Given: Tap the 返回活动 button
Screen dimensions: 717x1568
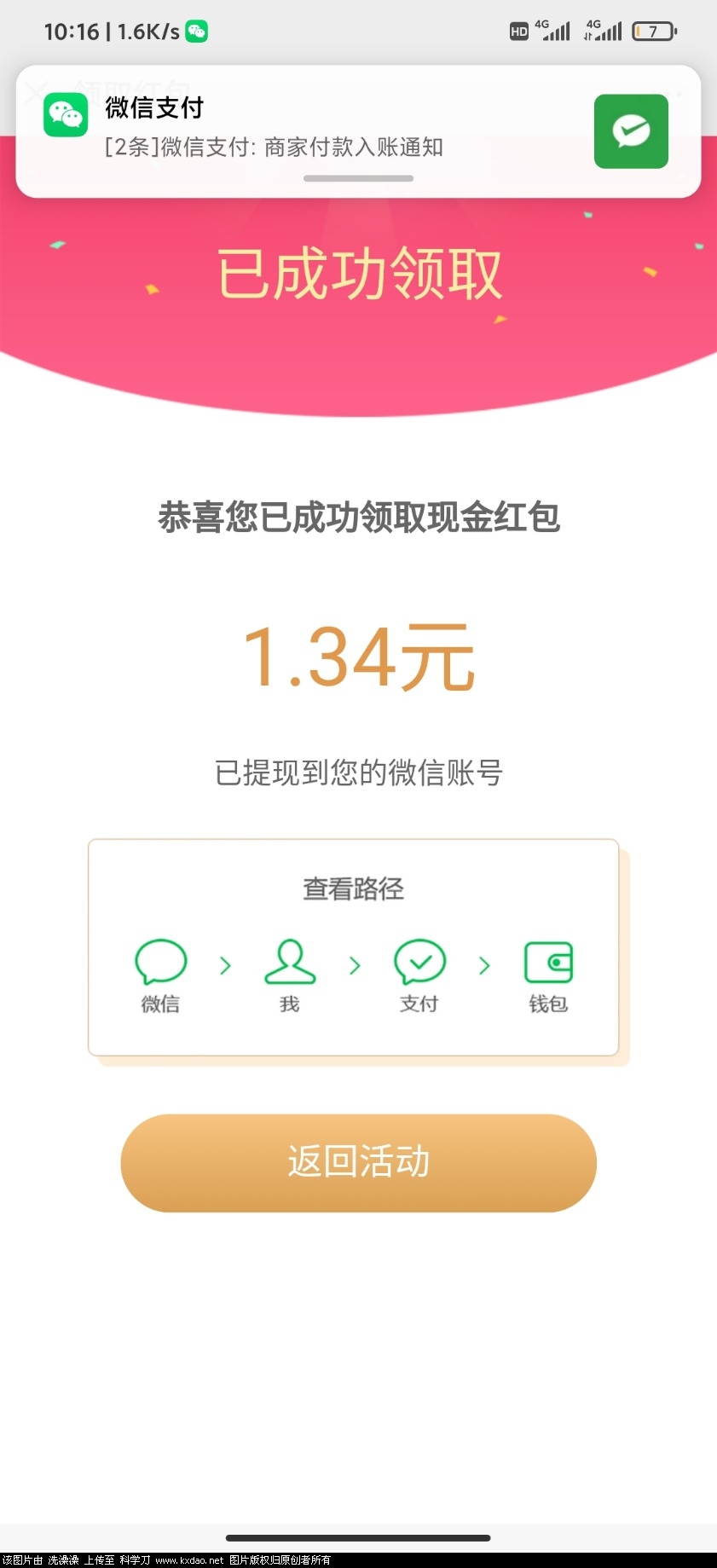Looking at the screenshot, I should (x=358, y=1162).
